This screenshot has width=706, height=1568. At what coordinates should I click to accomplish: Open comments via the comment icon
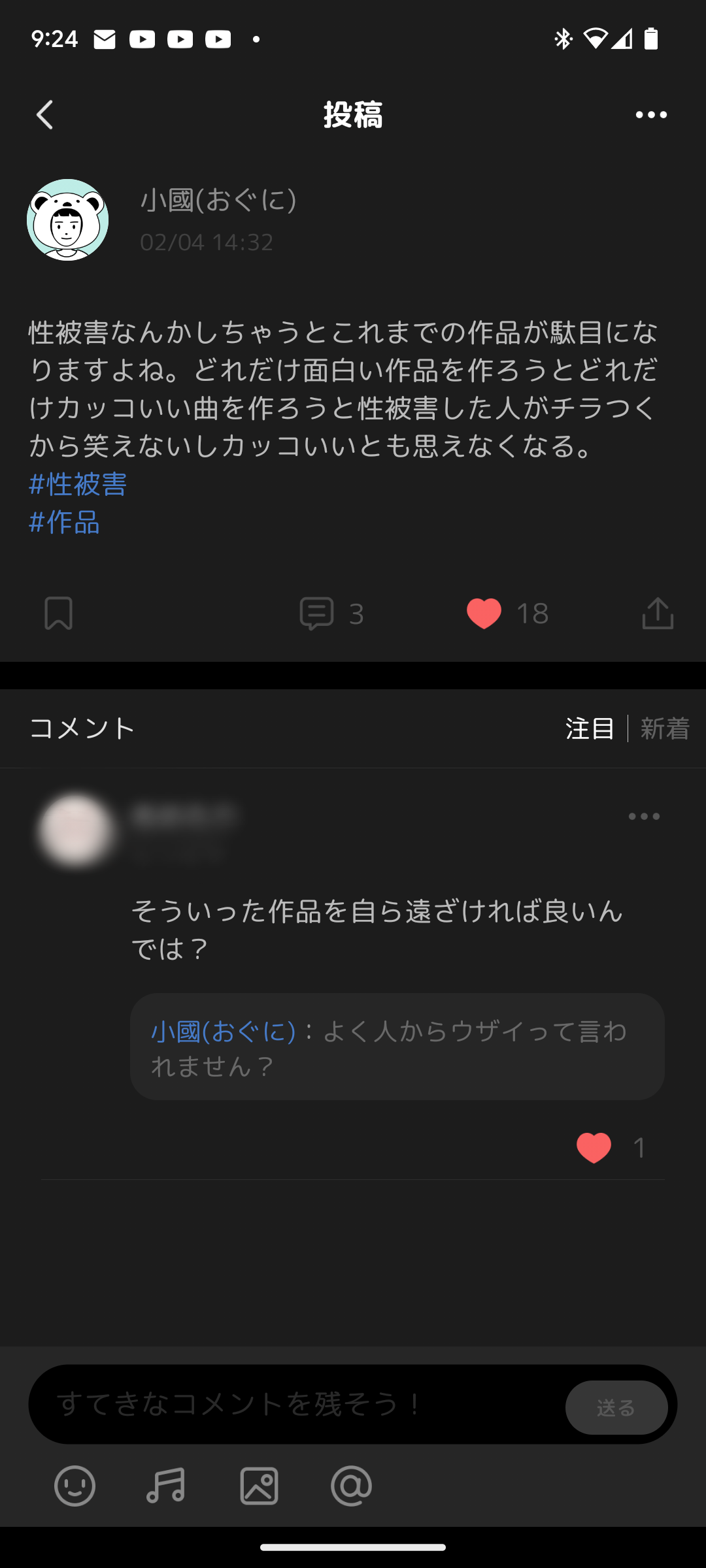(x=317, y=613)
